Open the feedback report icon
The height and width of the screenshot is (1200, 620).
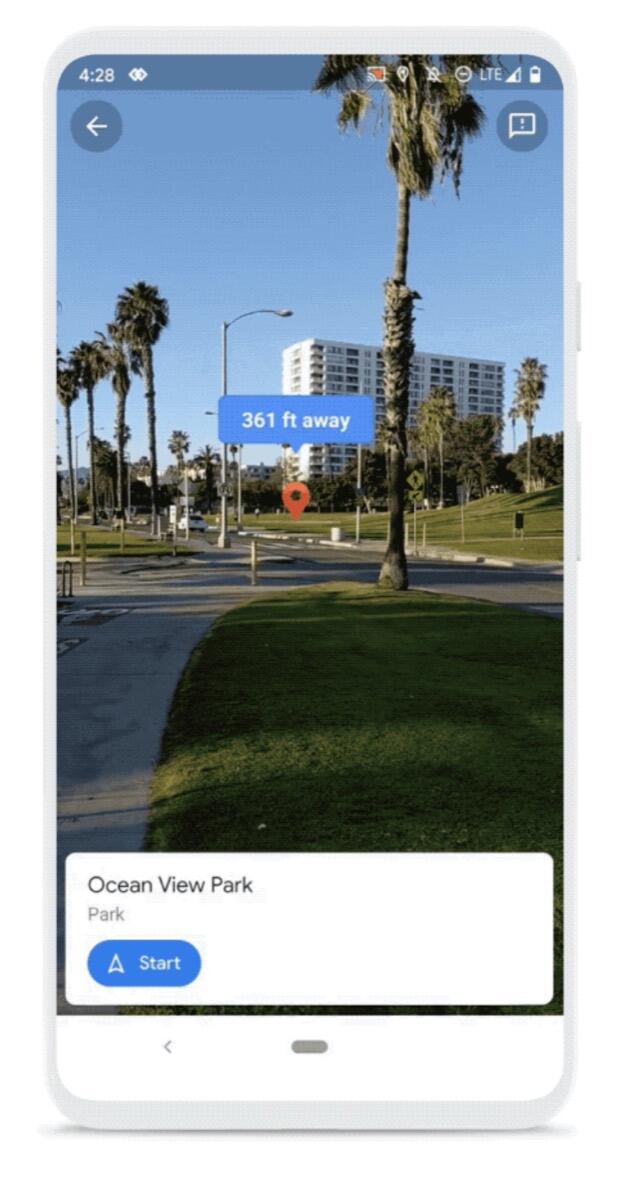click(x=522, y=126)
